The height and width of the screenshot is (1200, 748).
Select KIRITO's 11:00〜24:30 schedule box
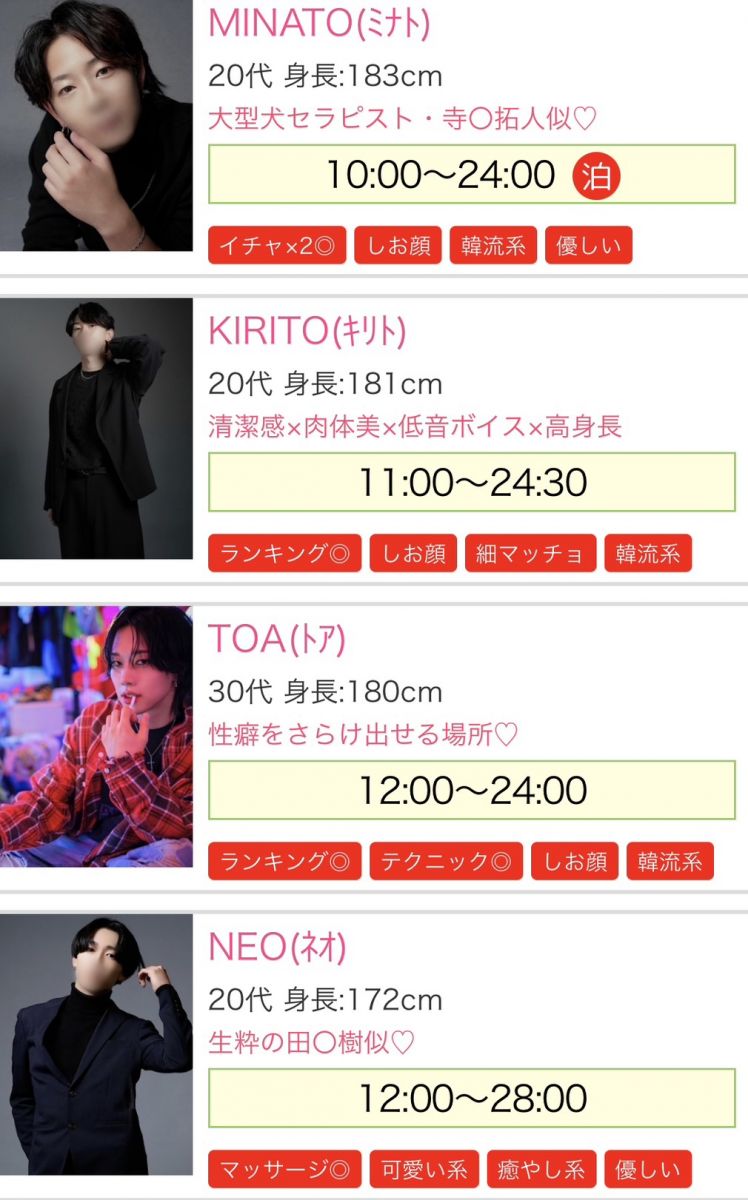(471, 482)
